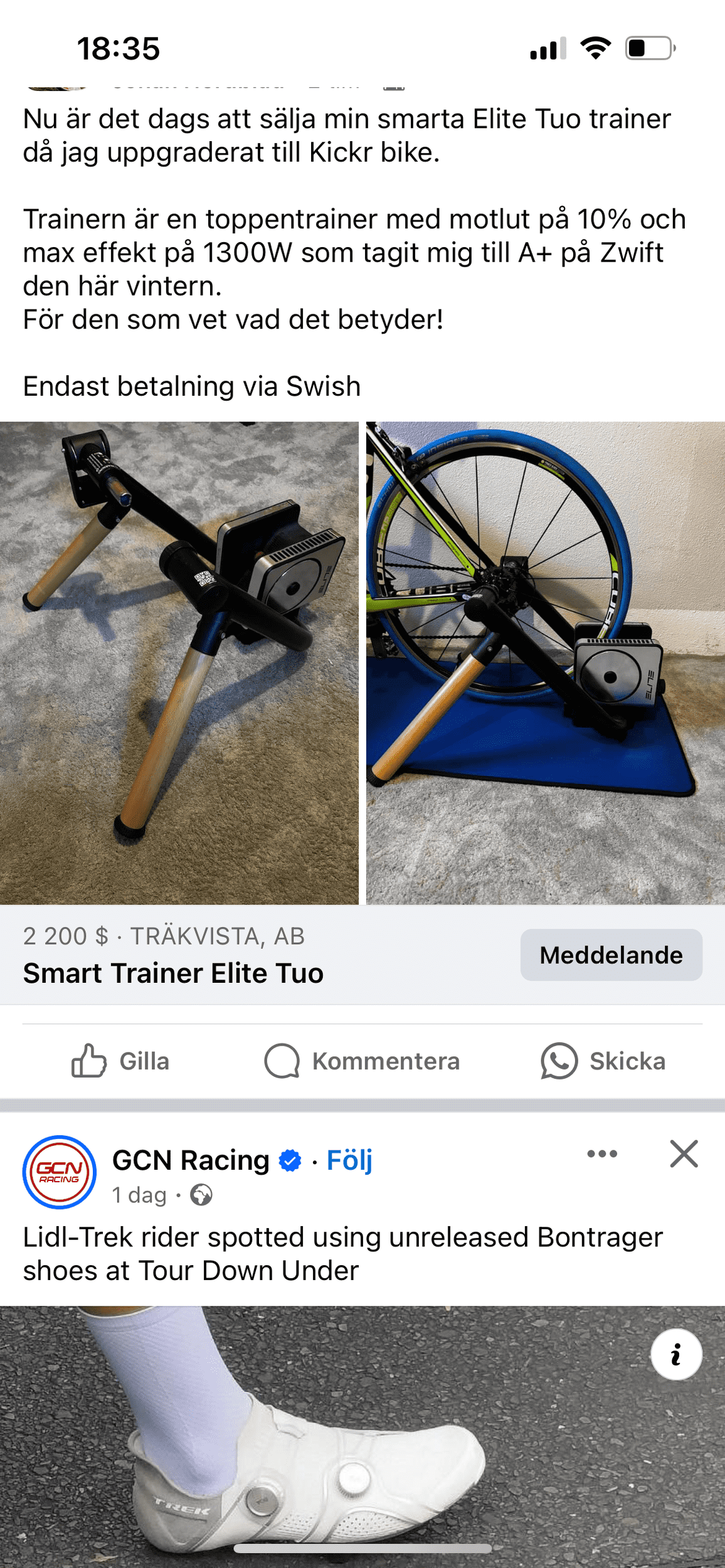Dismiss the GCN Racing post
Image resolution: width=725 pixels, height=1568 pixels.
[x=684, y=1153]
